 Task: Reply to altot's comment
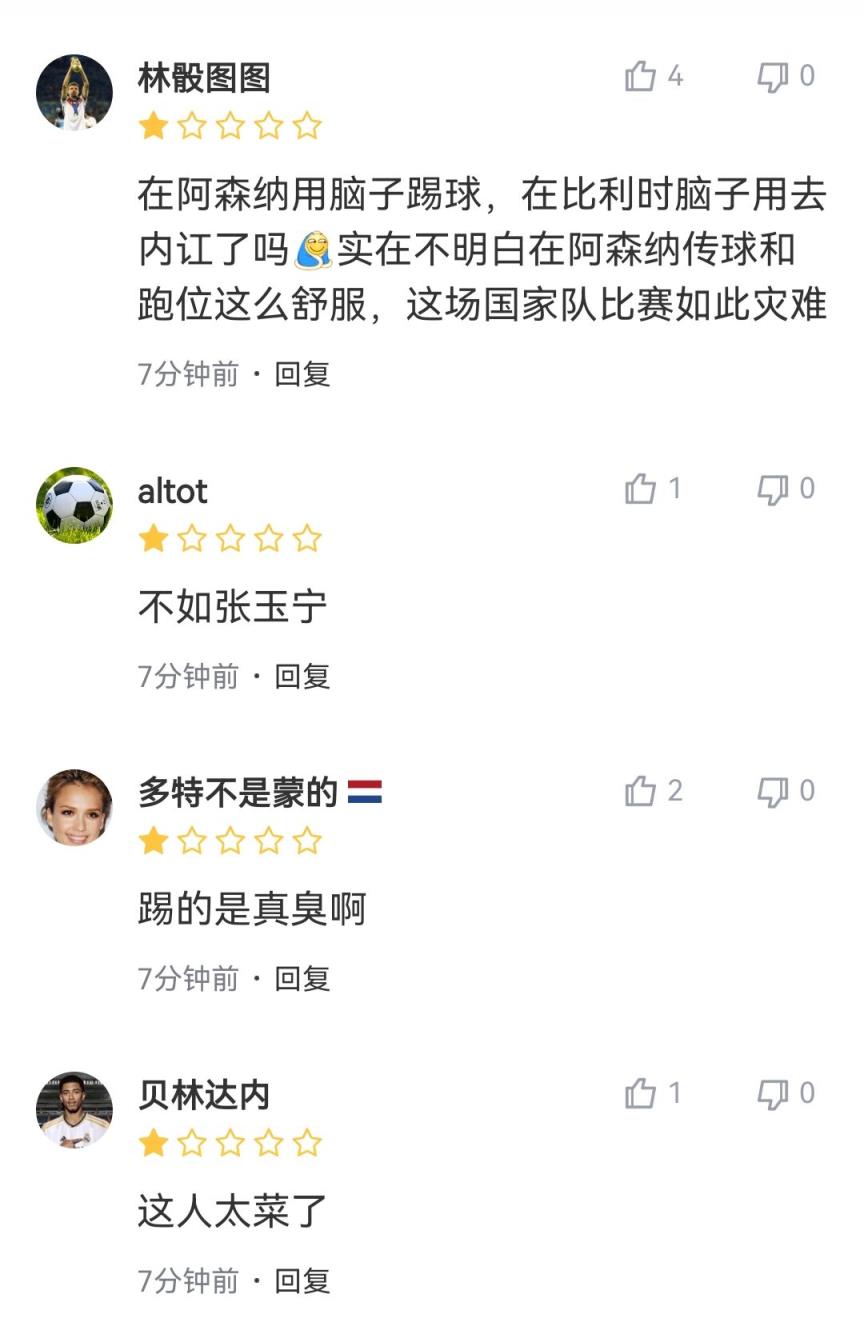[x=302, y=677]
